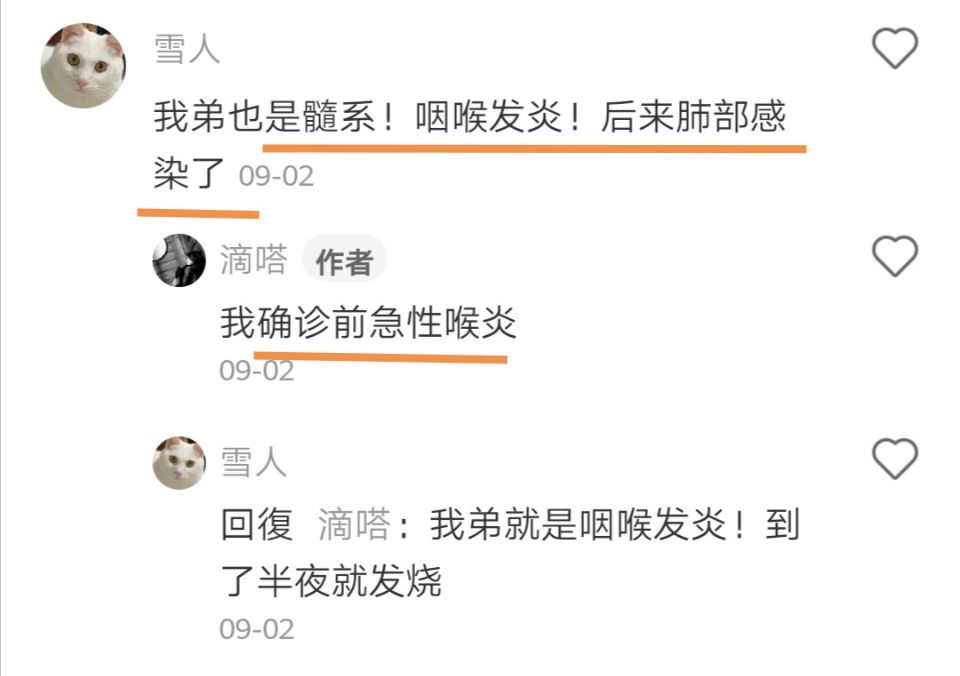Like 雪人's comment about 髓系
Image resolution: width=960 pixels, height=676 pixels.
point(894,48)
